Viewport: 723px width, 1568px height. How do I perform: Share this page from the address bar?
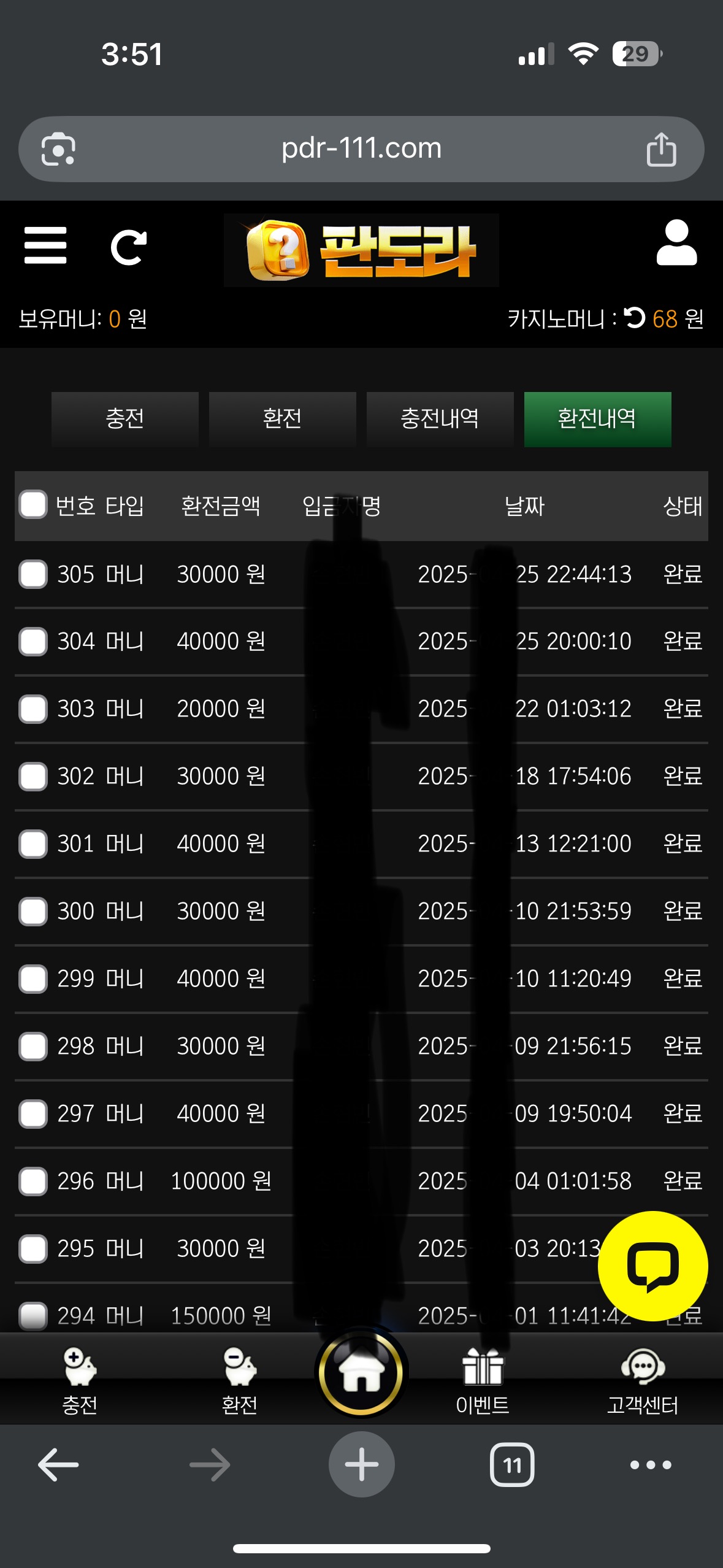point(661,149)
